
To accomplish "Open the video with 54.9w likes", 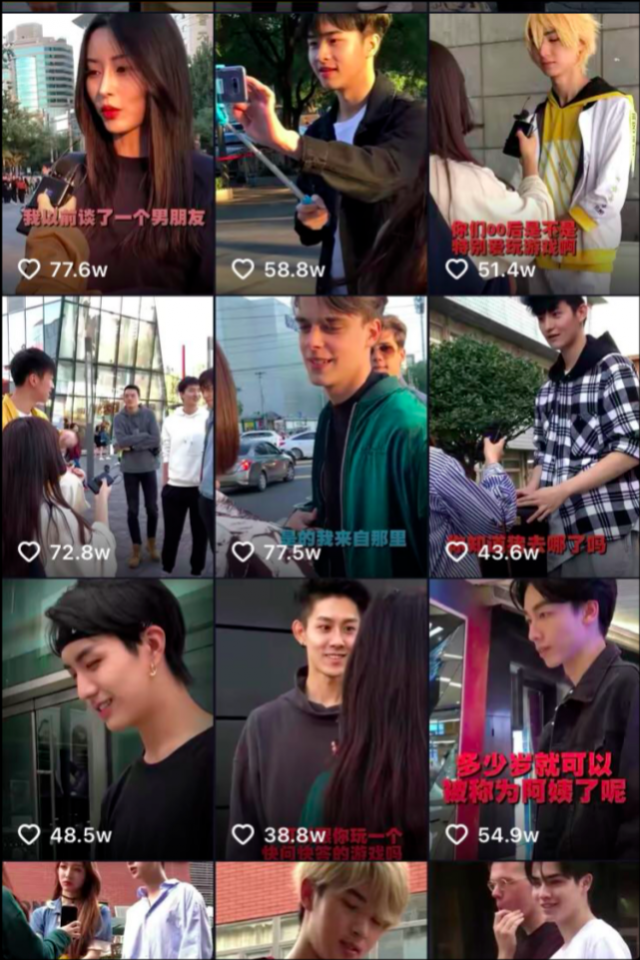I will 534,718.
